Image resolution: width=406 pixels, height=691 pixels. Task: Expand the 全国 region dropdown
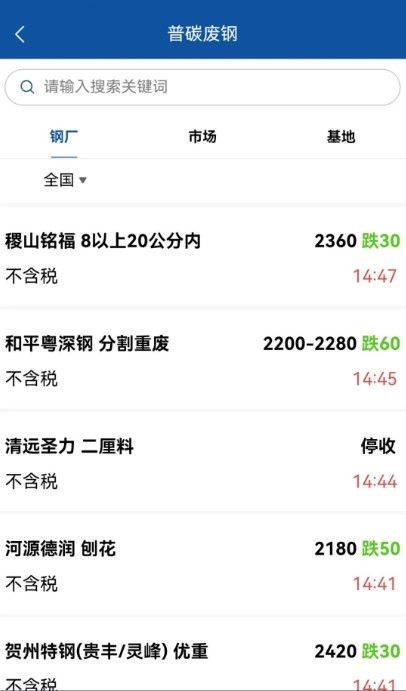(x=65, y=180)
